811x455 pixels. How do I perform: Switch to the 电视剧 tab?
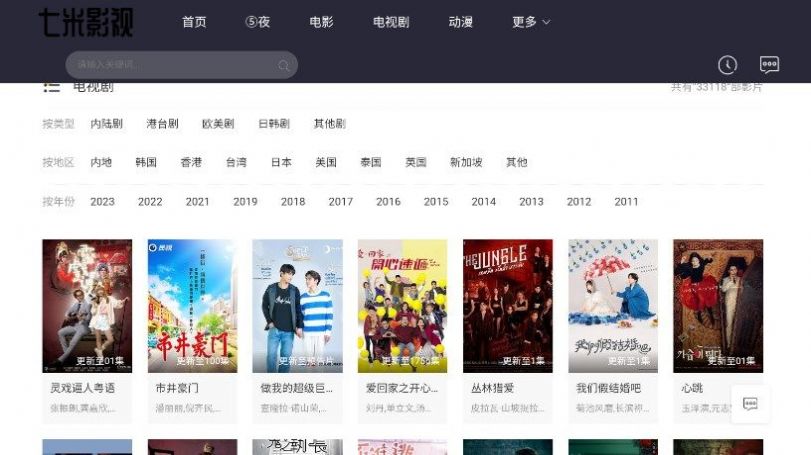point(390,22)
